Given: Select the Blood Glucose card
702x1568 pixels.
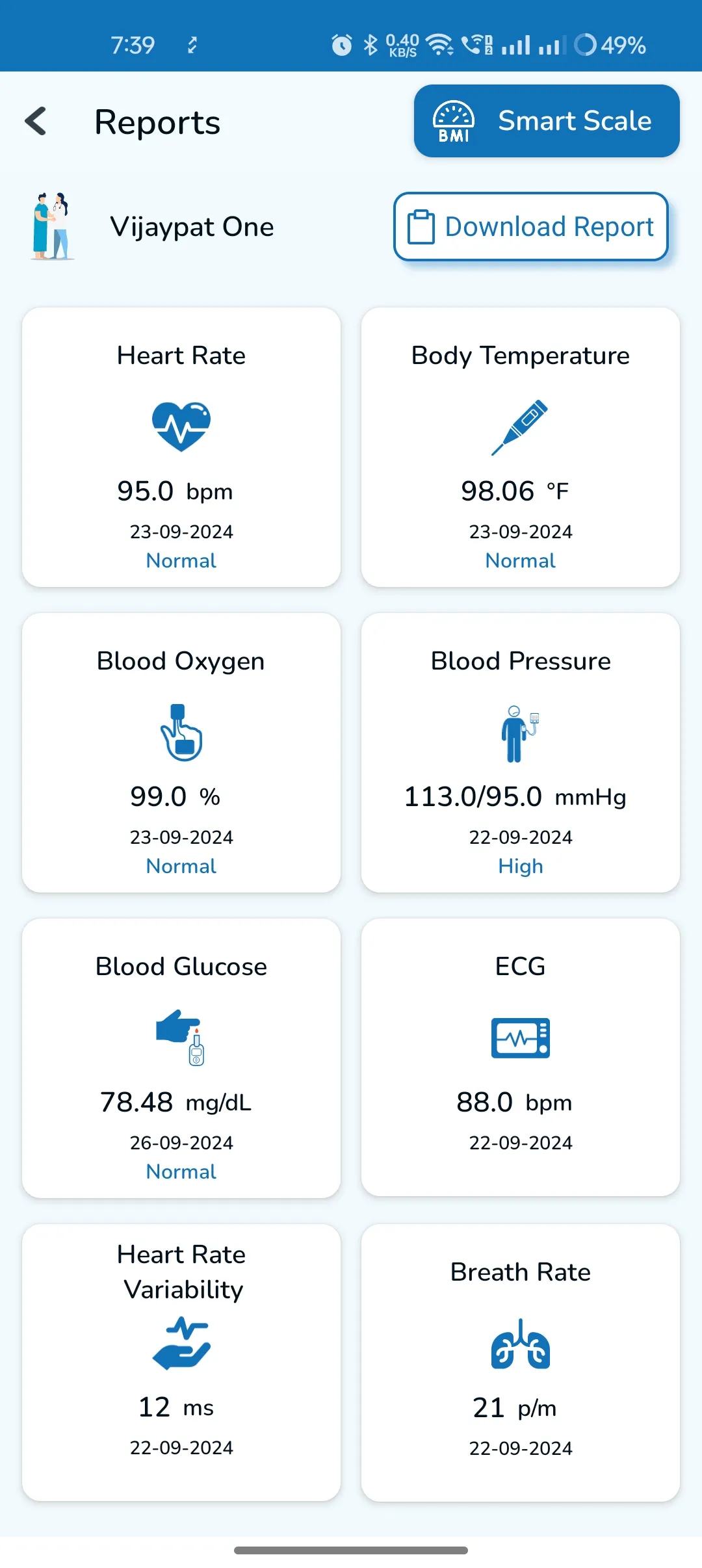Looking at the screenshot, I should (x=181, y=1060).
